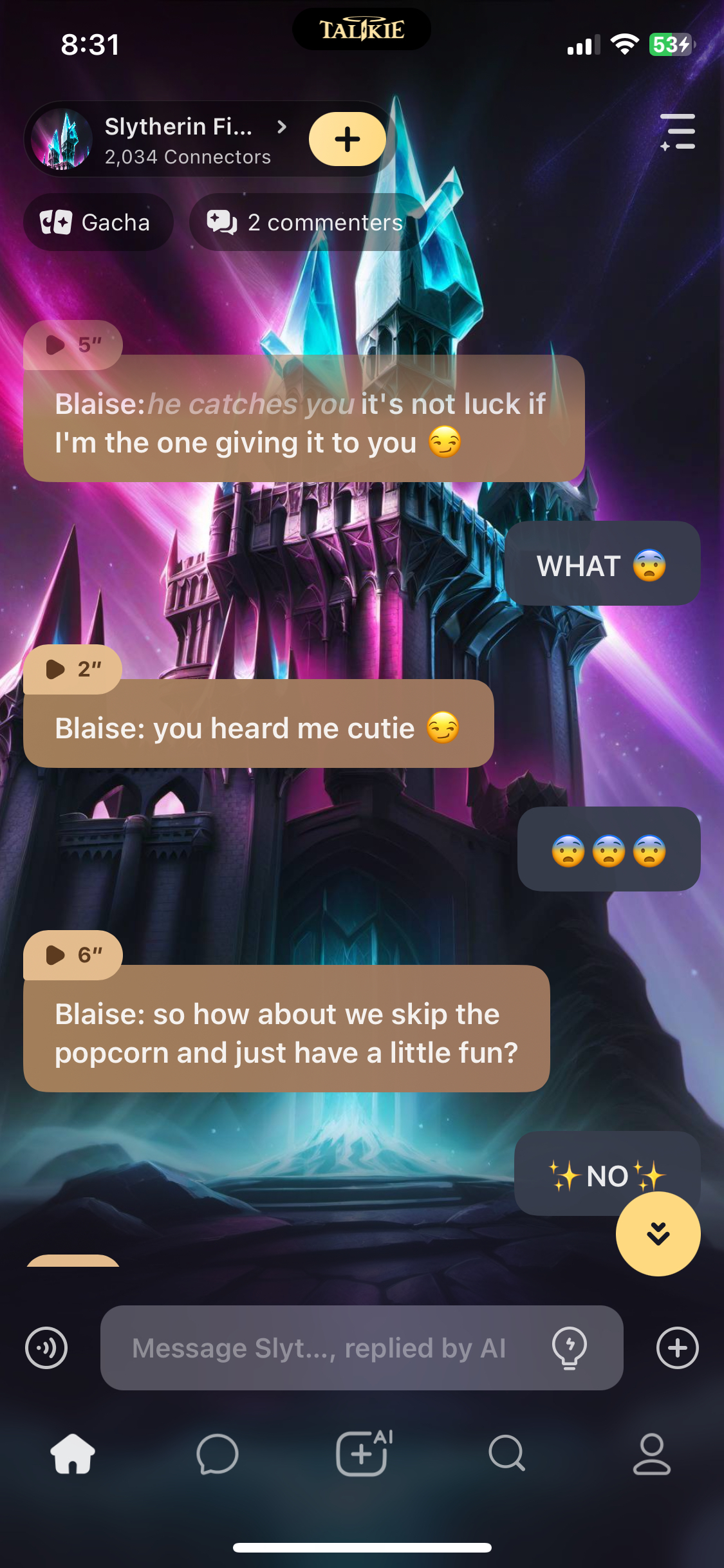
Task: Play the 6-second Blaise voice message
Action: point(72,955)
